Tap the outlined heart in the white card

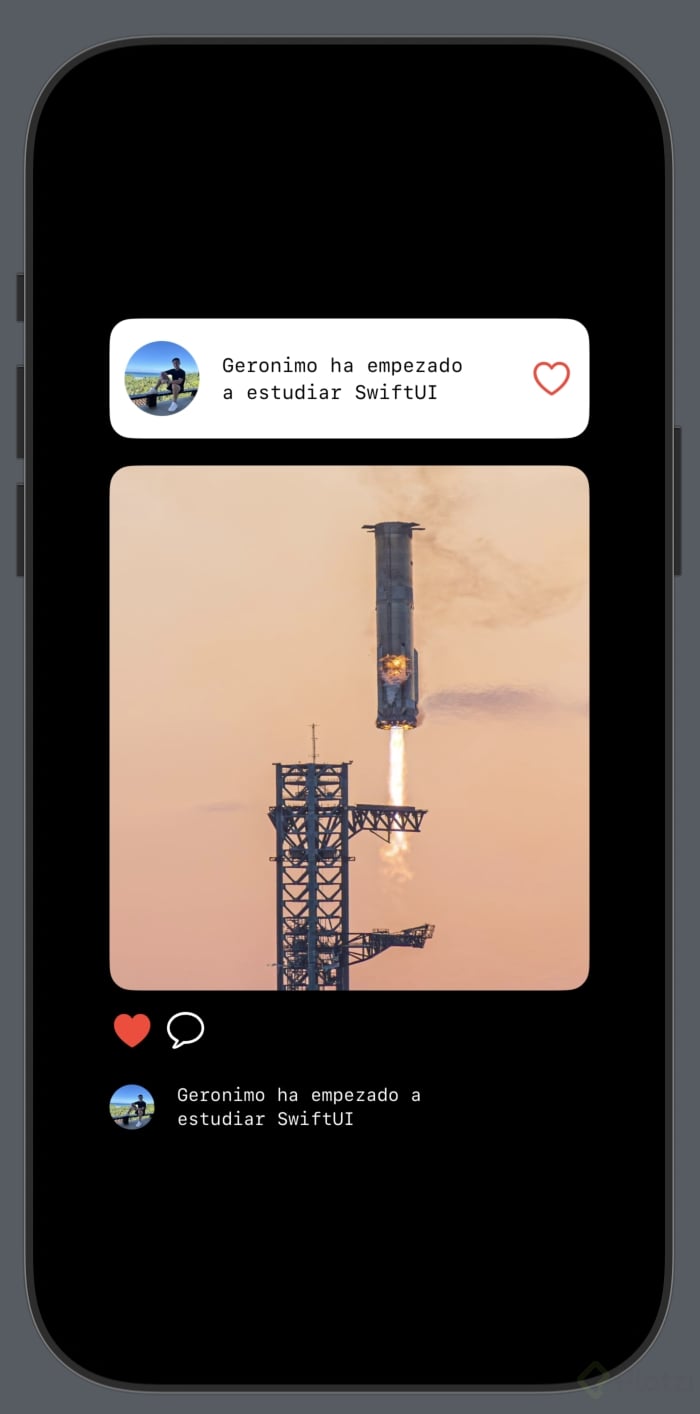551,378
